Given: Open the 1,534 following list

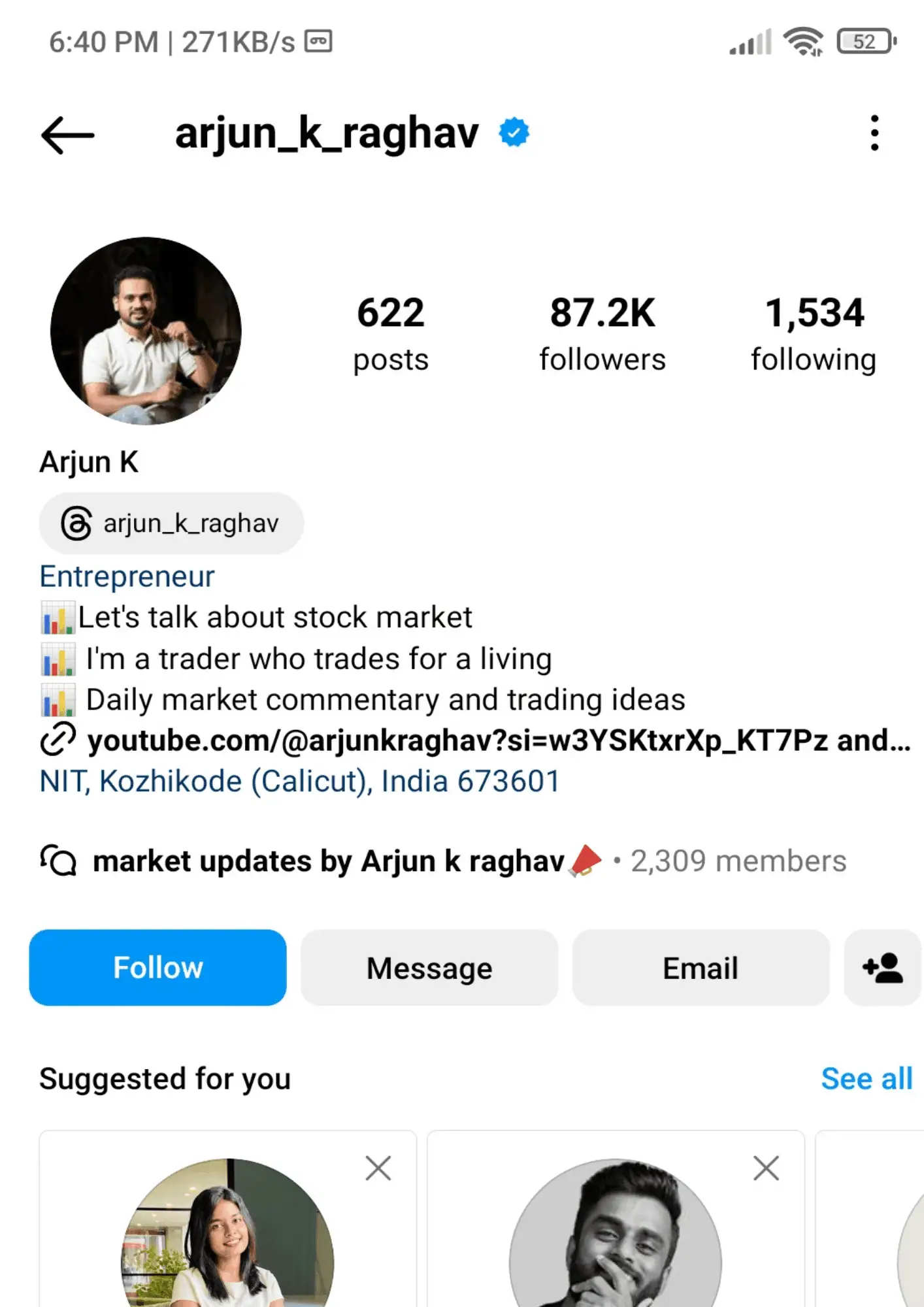Looking at the screenshot, I should click(814, 333).
